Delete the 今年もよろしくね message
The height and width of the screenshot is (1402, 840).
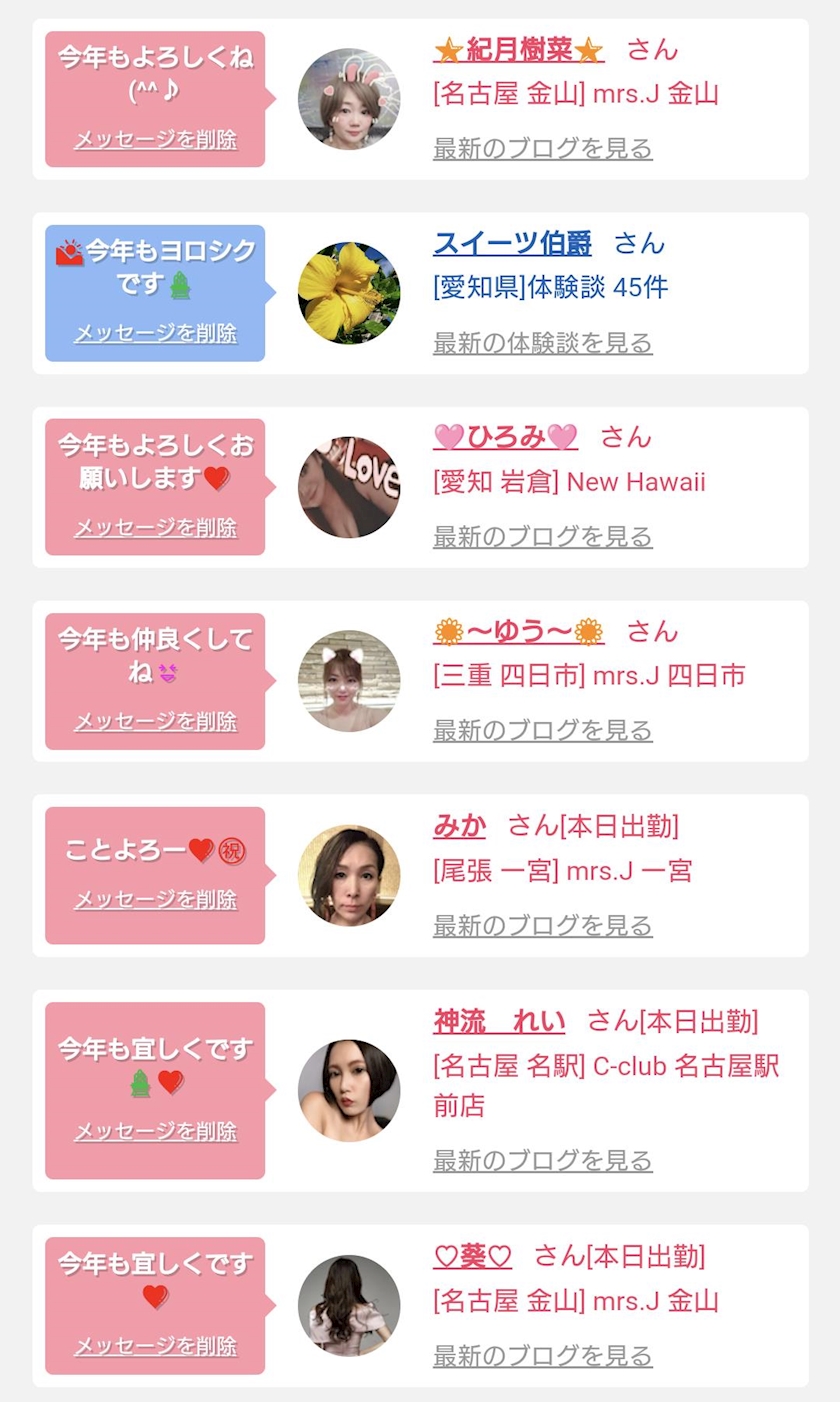pos(155,139)
